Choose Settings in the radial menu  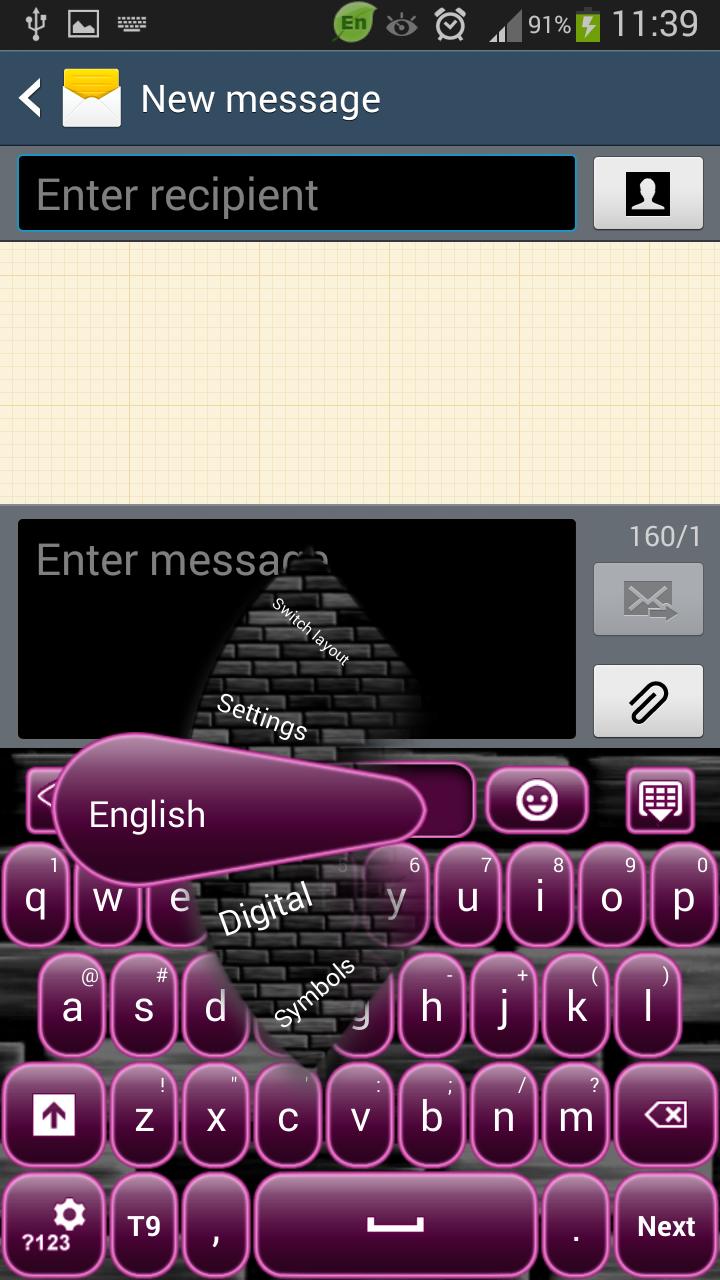coord(262,716)
